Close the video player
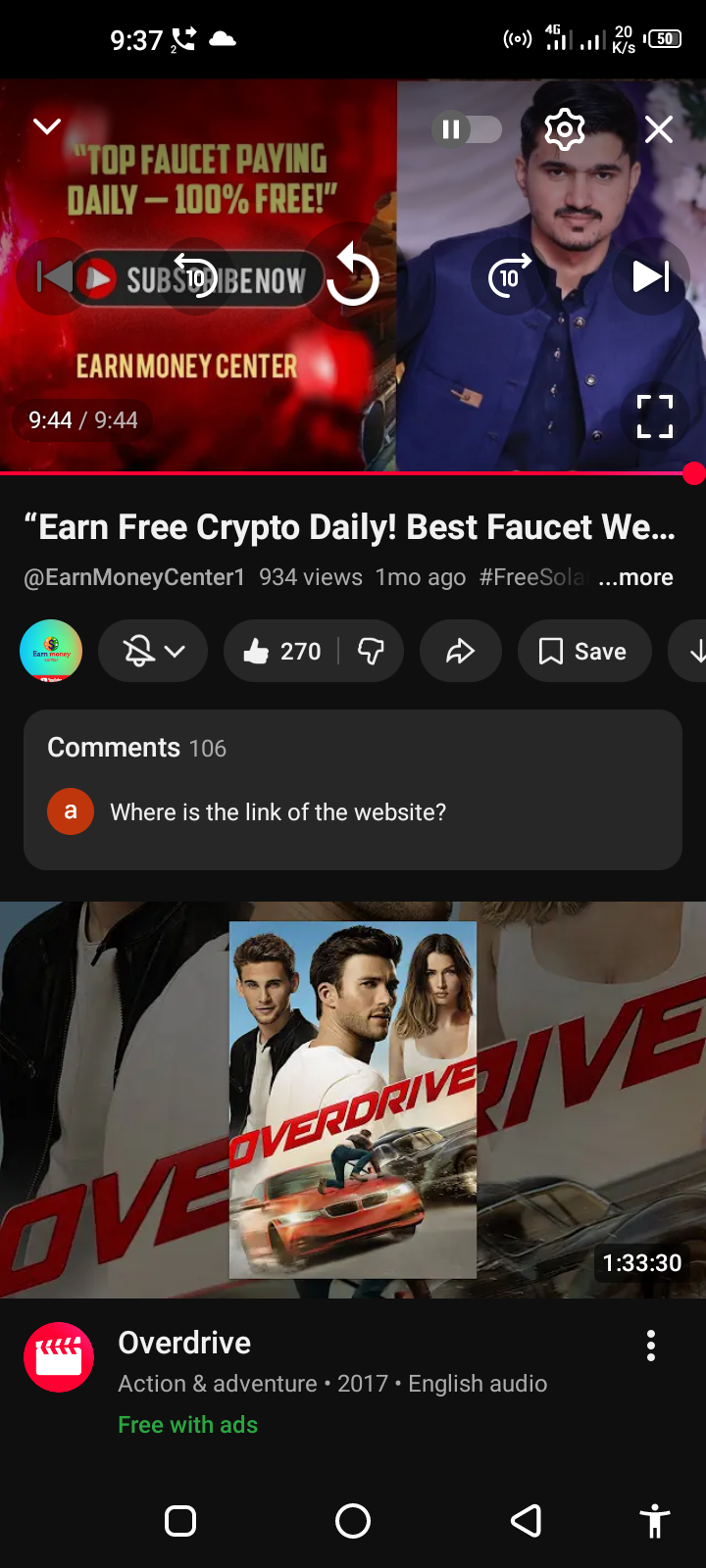 coord(659,129)
